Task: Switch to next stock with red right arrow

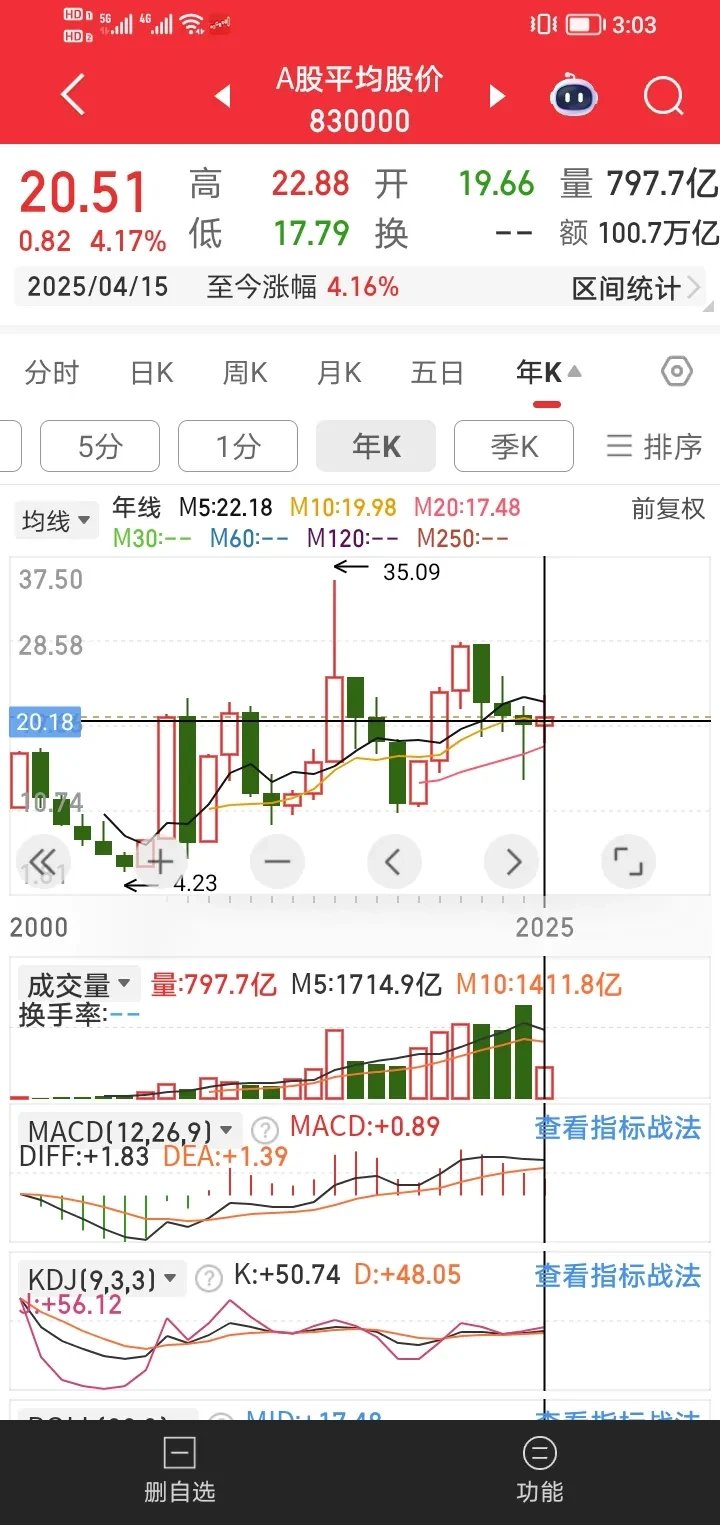Action: pos(497,95)
